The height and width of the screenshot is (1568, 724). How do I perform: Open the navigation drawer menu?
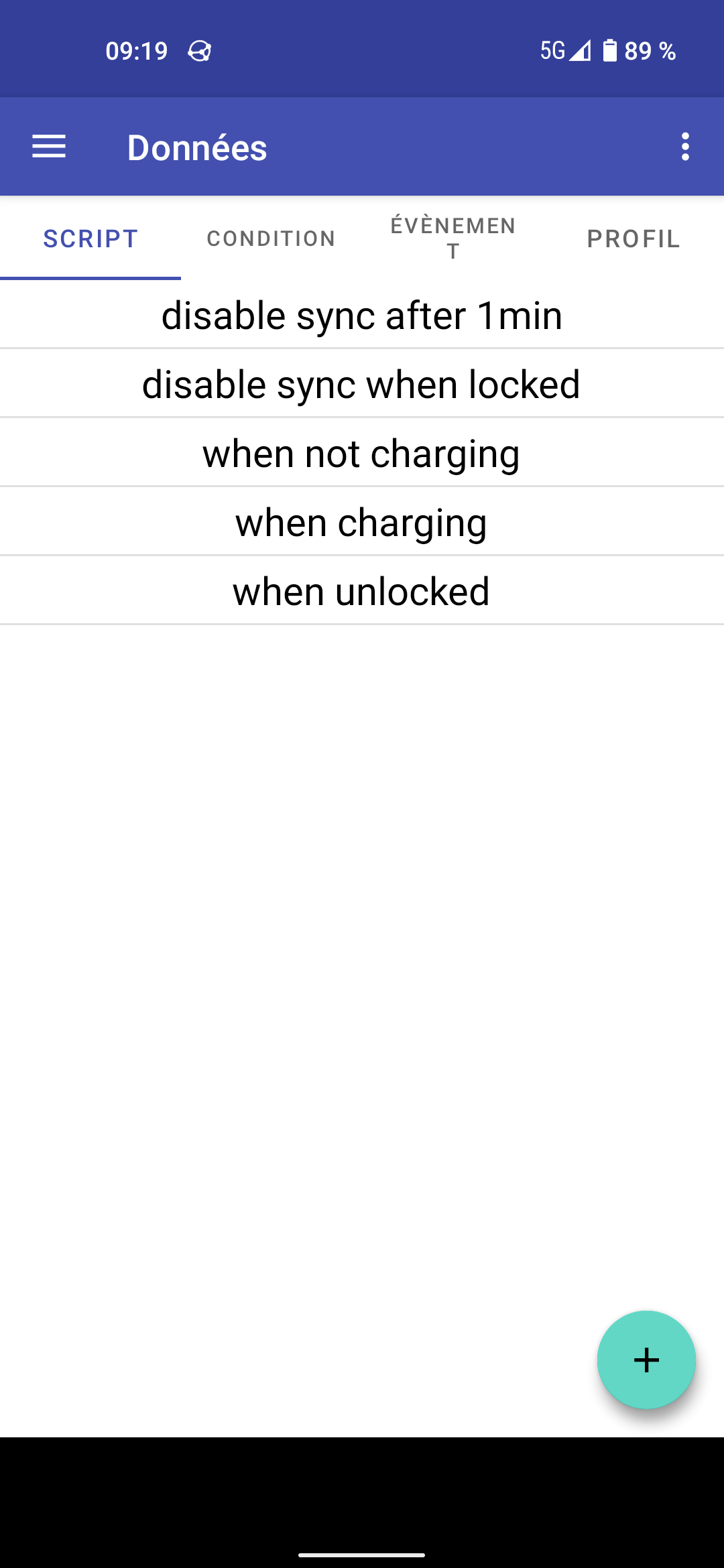pyautogui.click(x=49, y=147)
